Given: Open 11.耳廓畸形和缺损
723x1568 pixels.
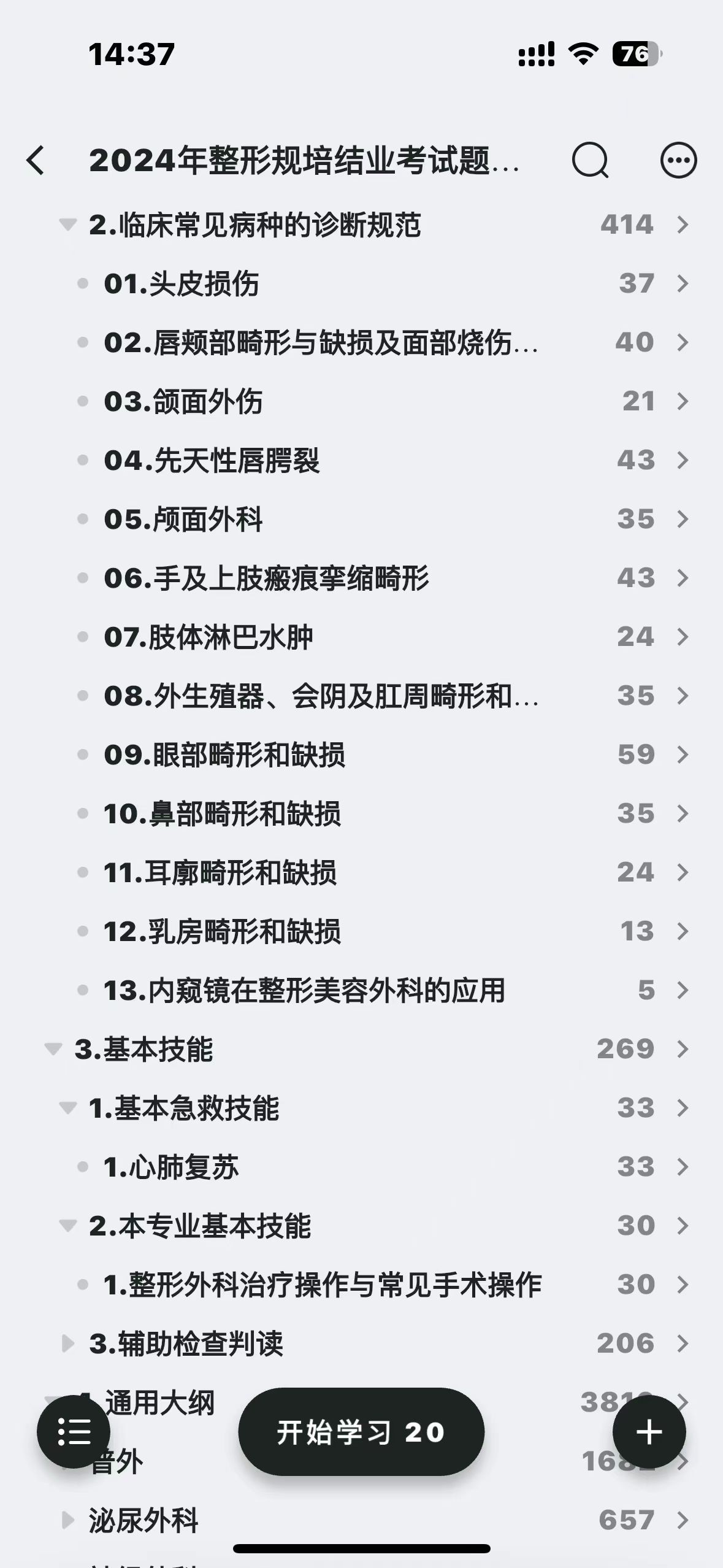Looking at the screenshot, I should coord(361,872).
